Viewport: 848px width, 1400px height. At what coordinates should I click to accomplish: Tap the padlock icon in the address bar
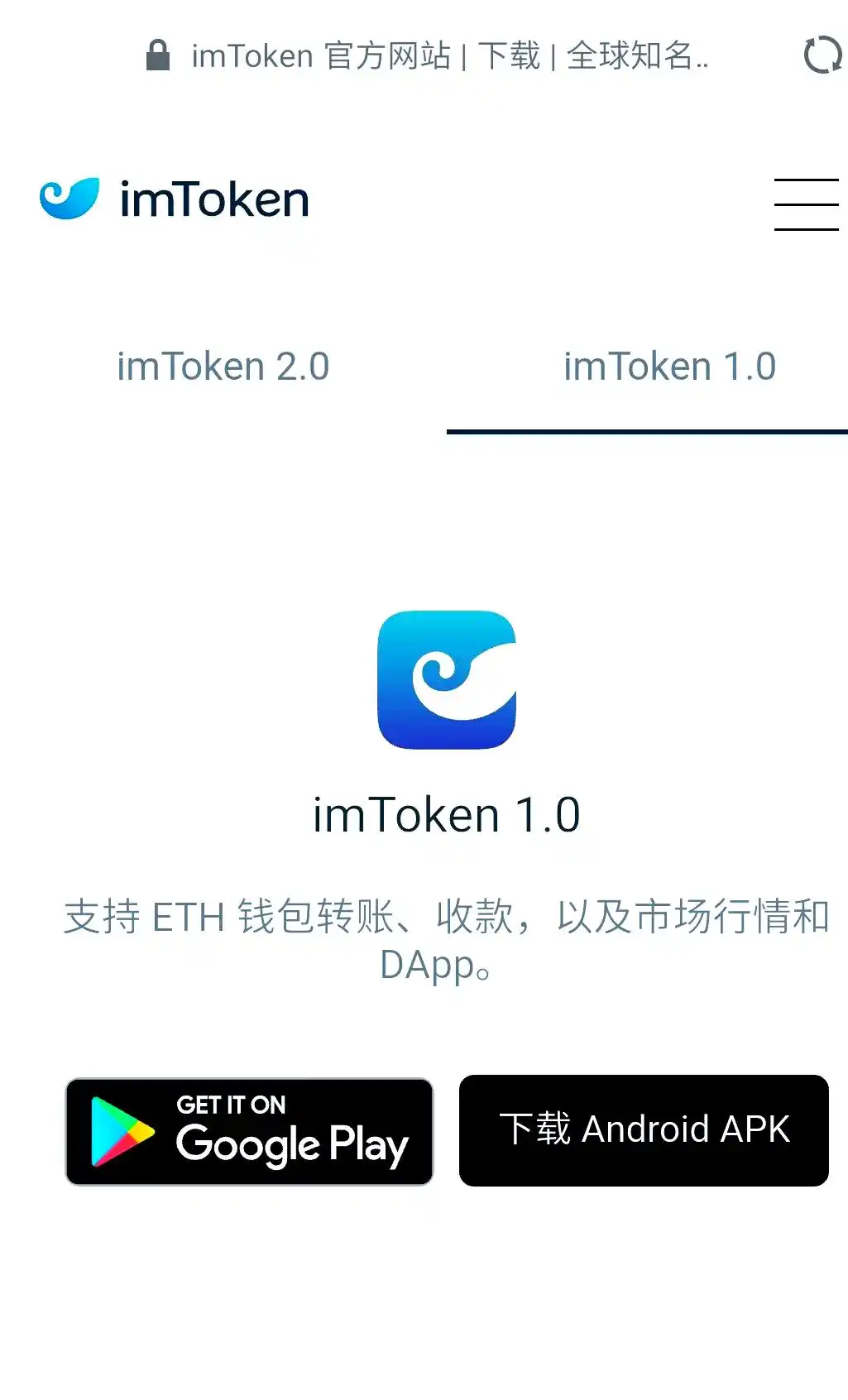click(157, 55)
